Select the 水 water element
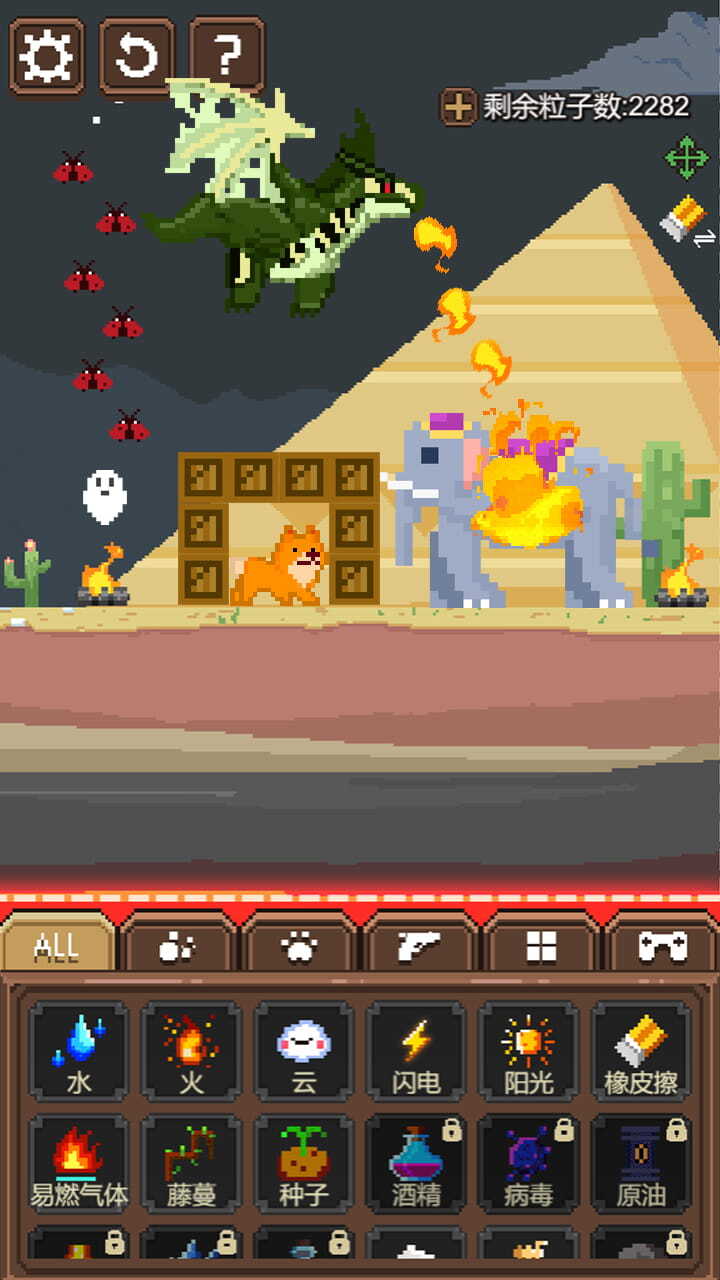Image resolution: width=720 pixels, height=1280 pixels. [78, 1052]
